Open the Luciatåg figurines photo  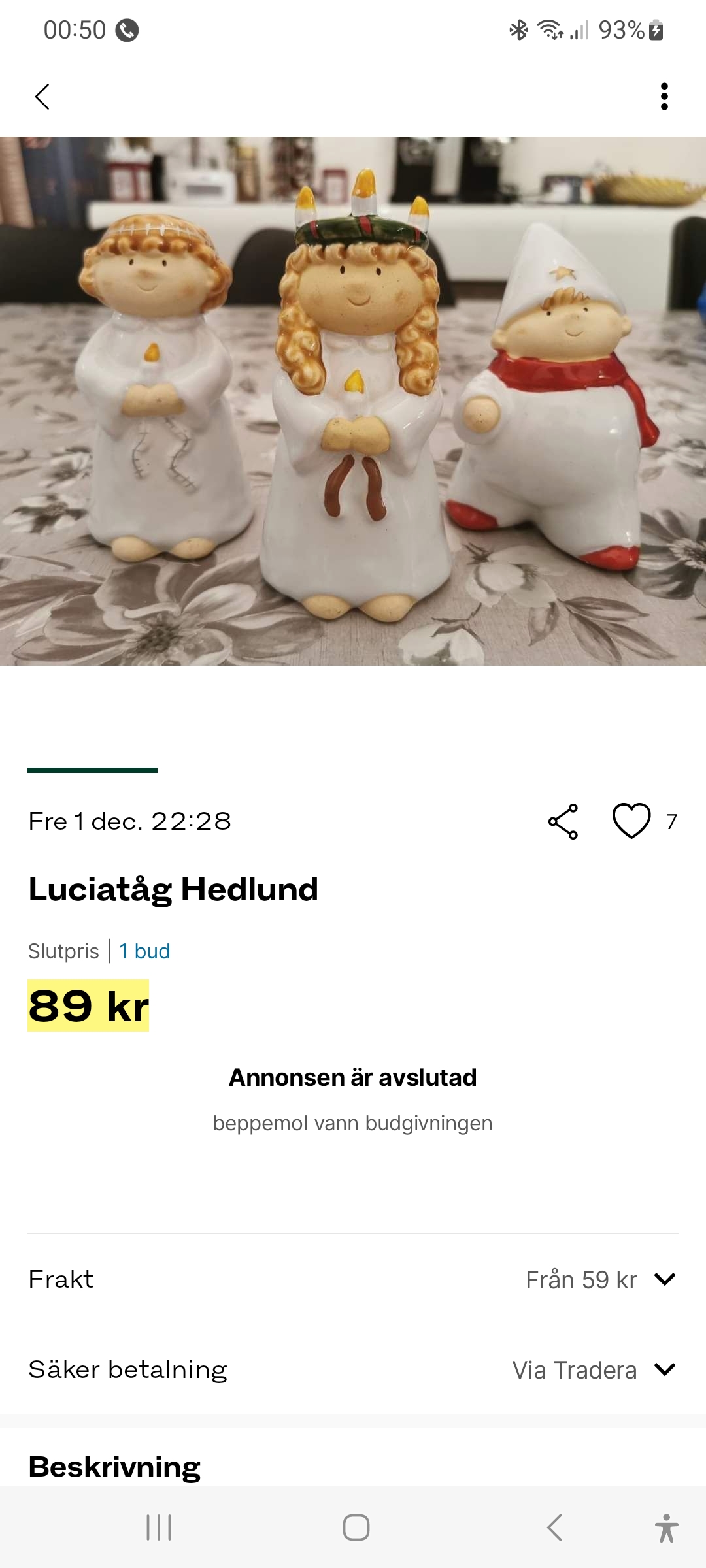coord(353,400)
